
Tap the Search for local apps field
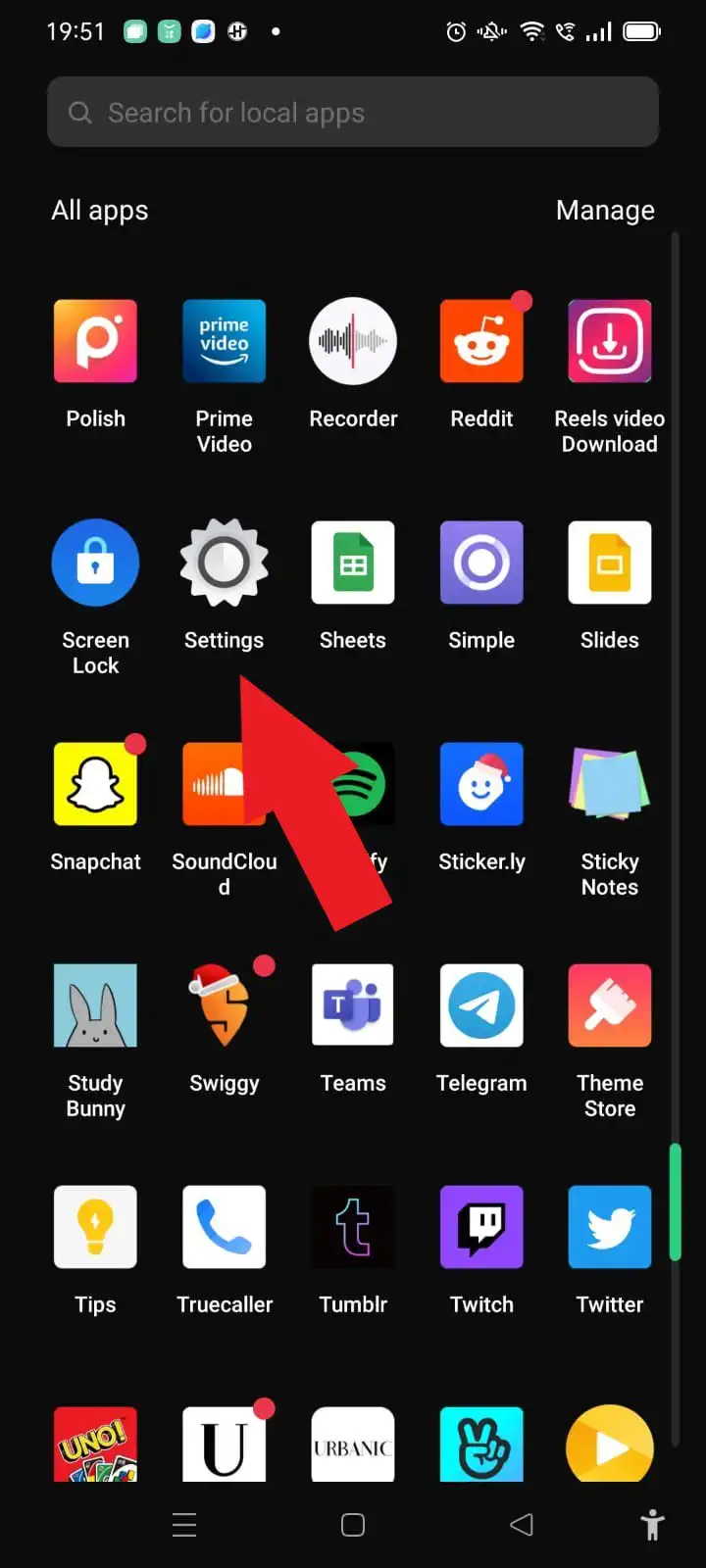[353, 113]
